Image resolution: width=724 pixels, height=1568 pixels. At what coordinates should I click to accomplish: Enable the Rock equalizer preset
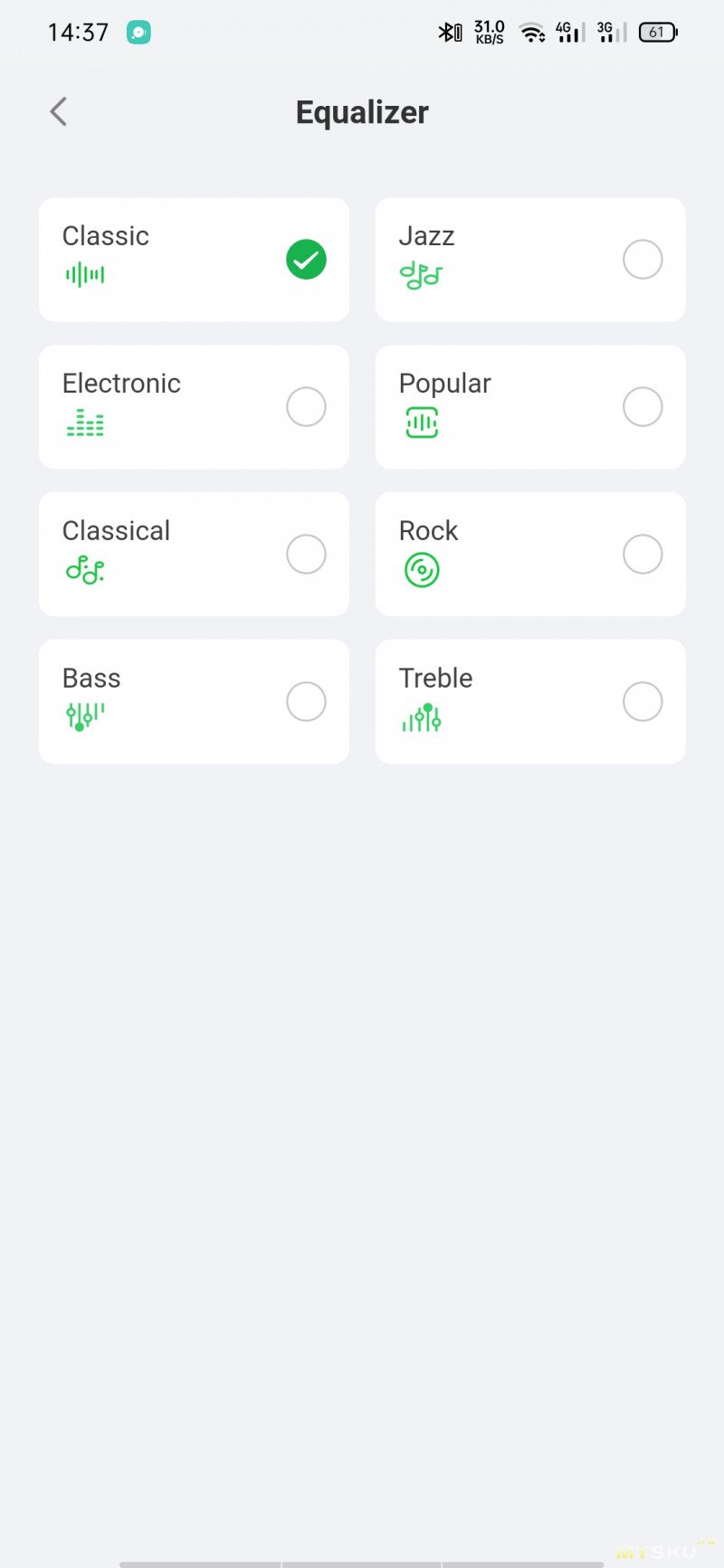pyautogui.click(x=530, y=554)
